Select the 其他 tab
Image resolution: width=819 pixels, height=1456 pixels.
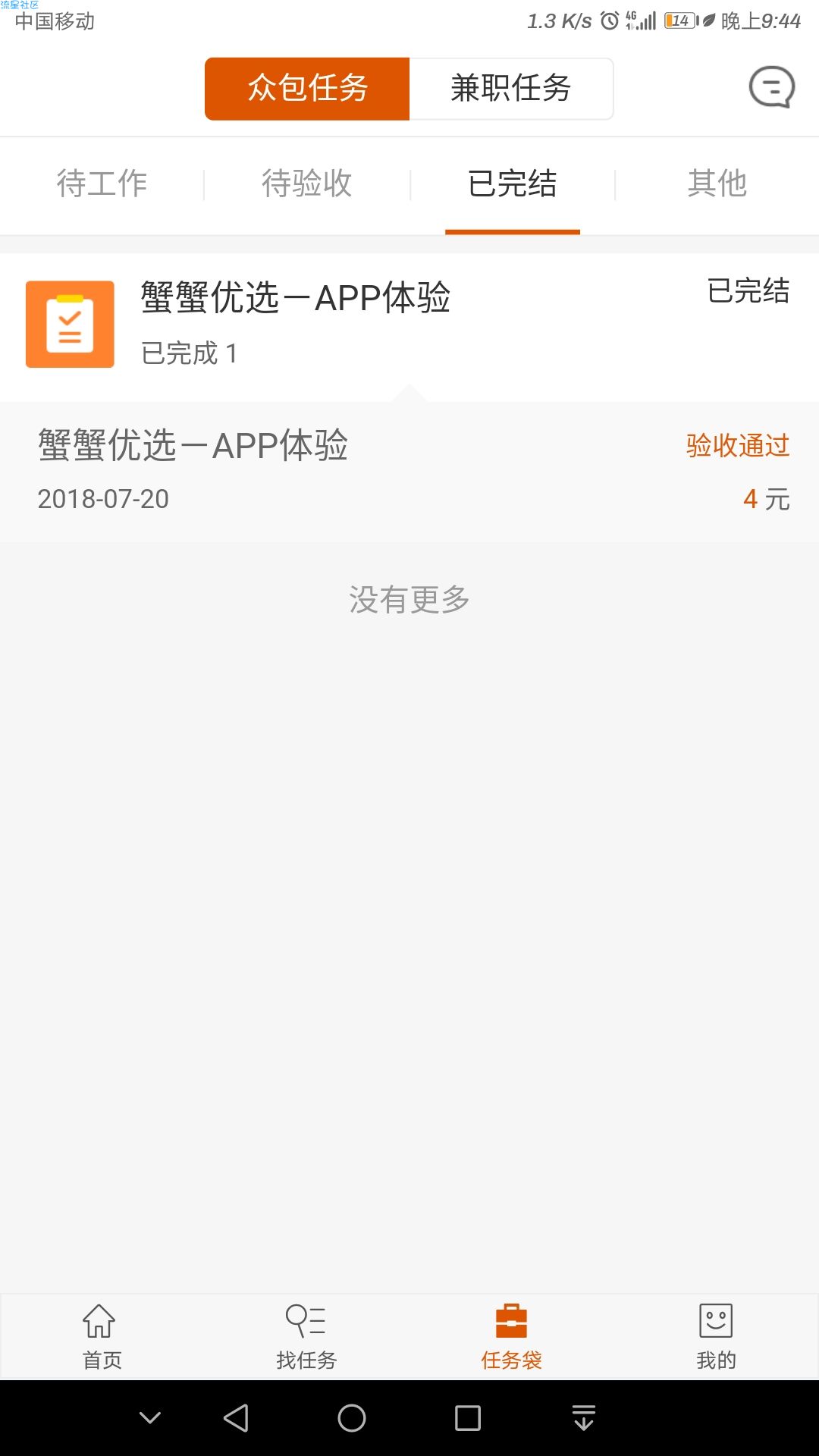[x=717, y=184]
